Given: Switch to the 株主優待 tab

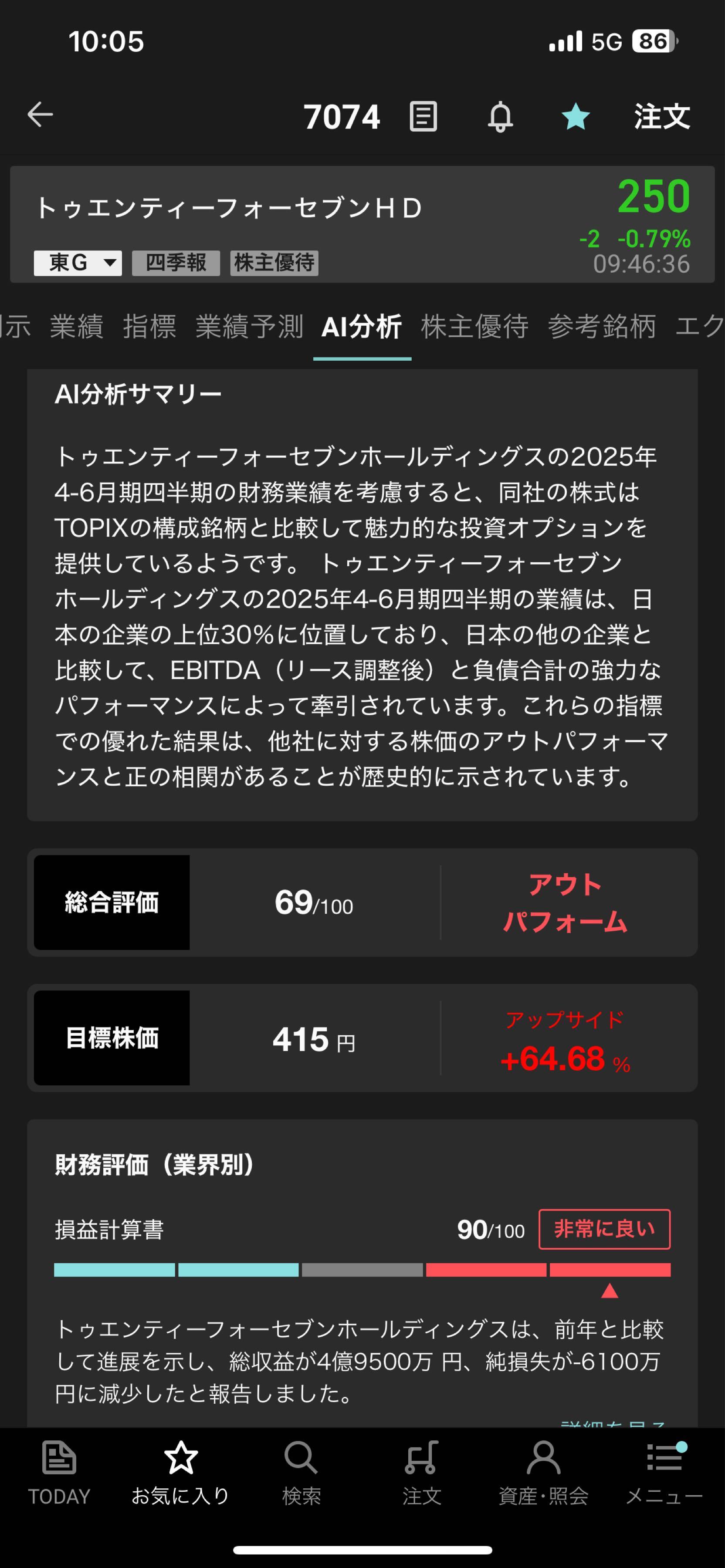Looking at the screenshot, I should click(475, 327).
